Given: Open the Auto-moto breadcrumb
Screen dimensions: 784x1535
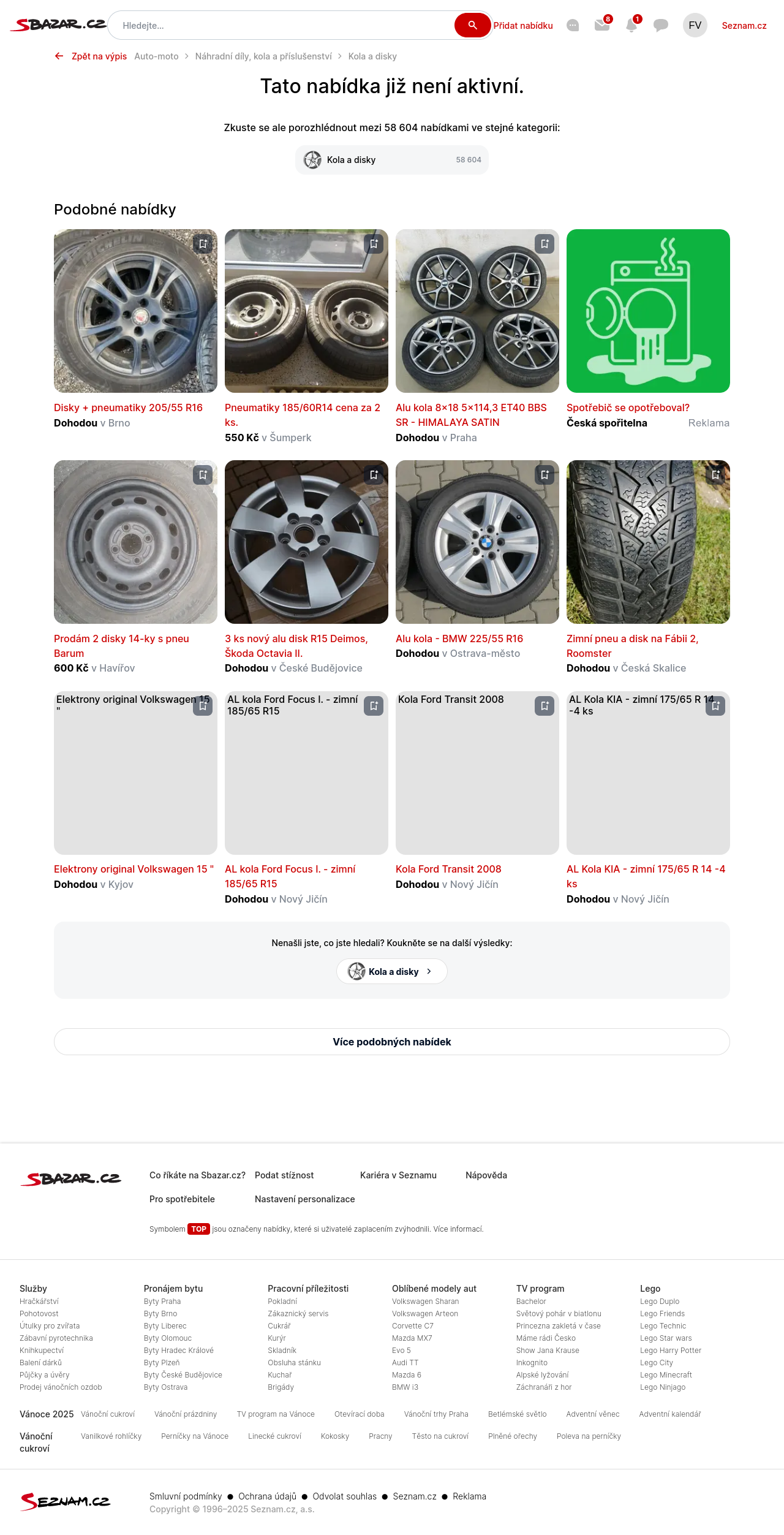Looking at the screenshot, I should [156, 56].
